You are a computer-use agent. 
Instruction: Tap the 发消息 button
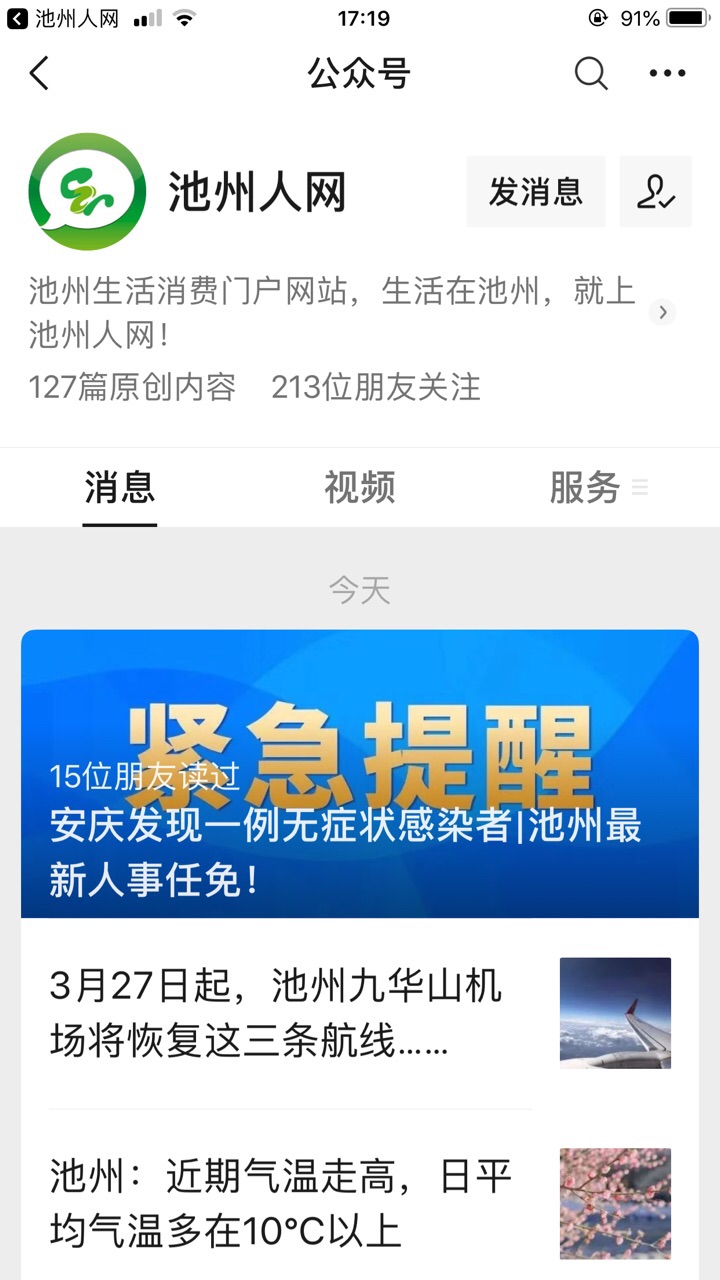tap(535, 191)
